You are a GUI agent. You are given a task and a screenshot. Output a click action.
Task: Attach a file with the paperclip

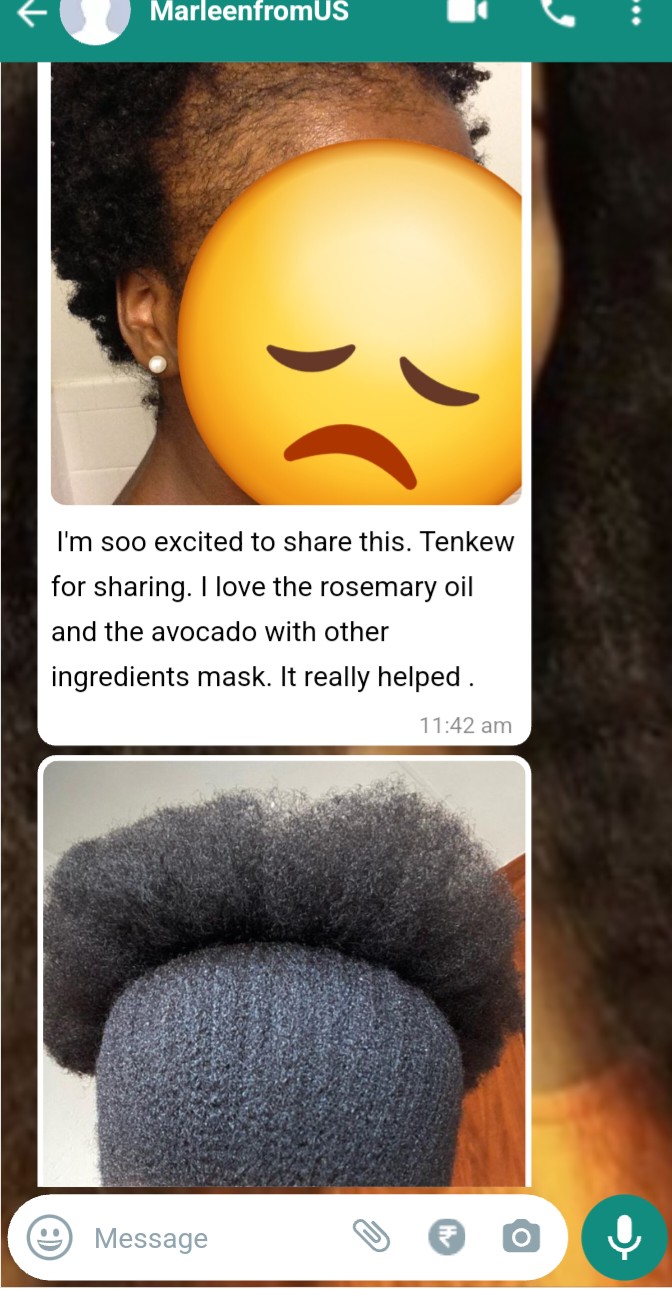click(371, 1237)
